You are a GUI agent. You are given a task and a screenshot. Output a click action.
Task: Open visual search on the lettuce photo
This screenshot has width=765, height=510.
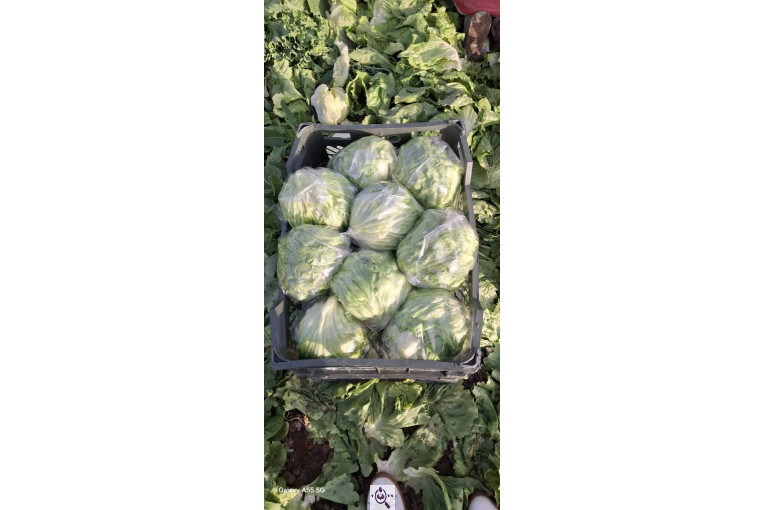[381, 496]
